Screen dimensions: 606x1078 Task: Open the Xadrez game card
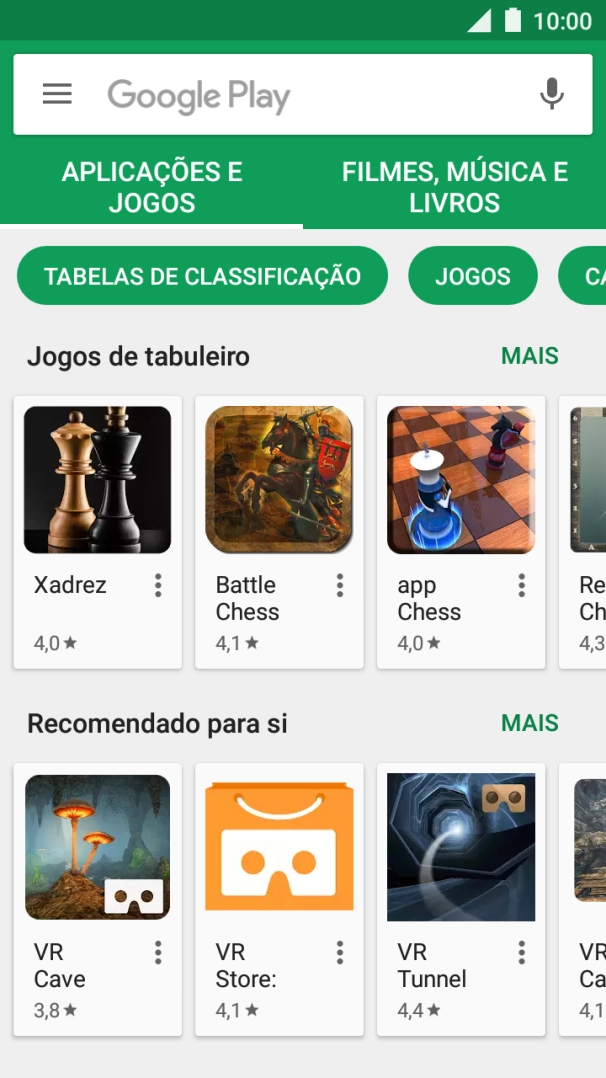coord(97,480)
